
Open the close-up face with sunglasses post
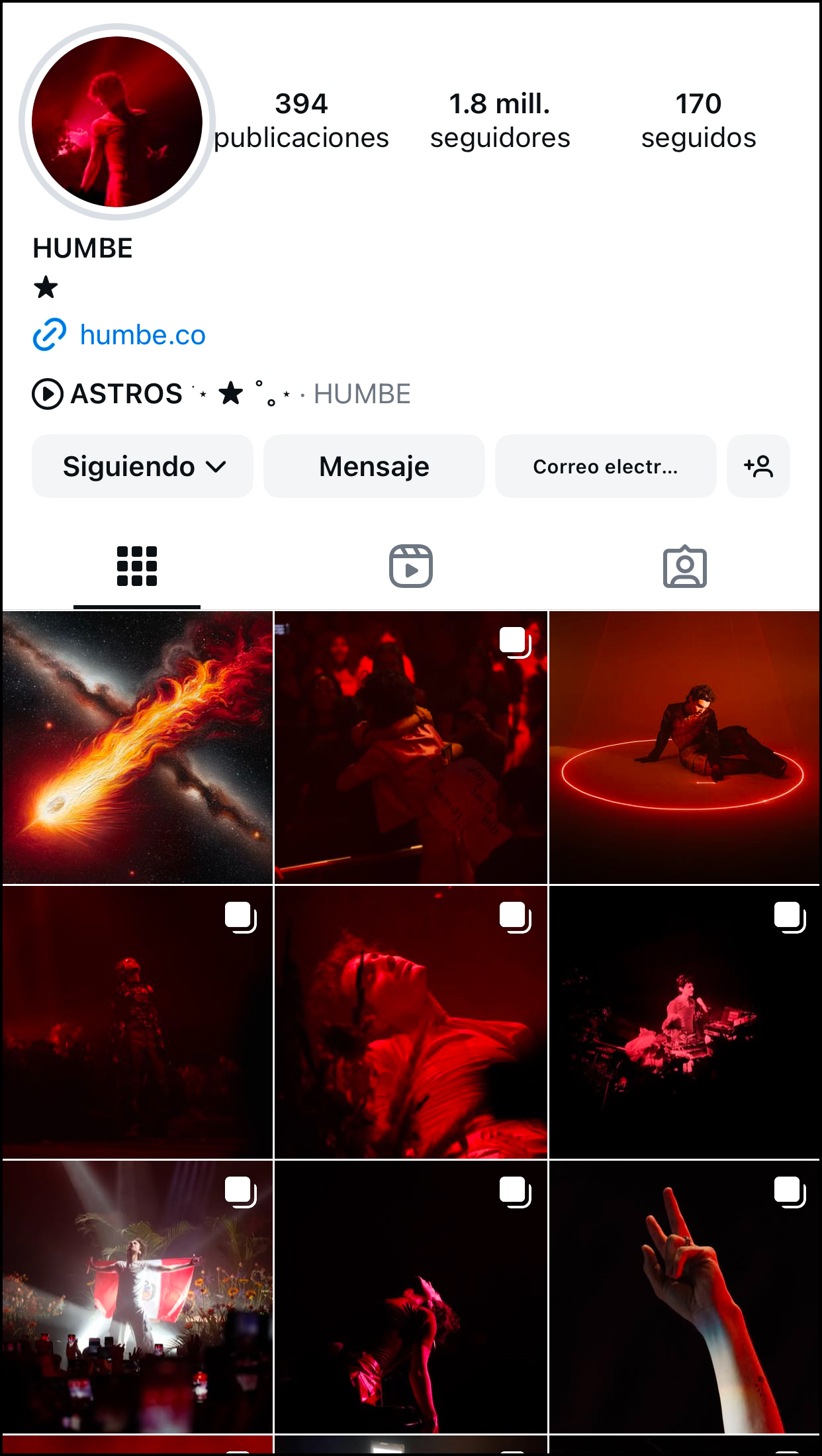click(x=410, y=1023)
